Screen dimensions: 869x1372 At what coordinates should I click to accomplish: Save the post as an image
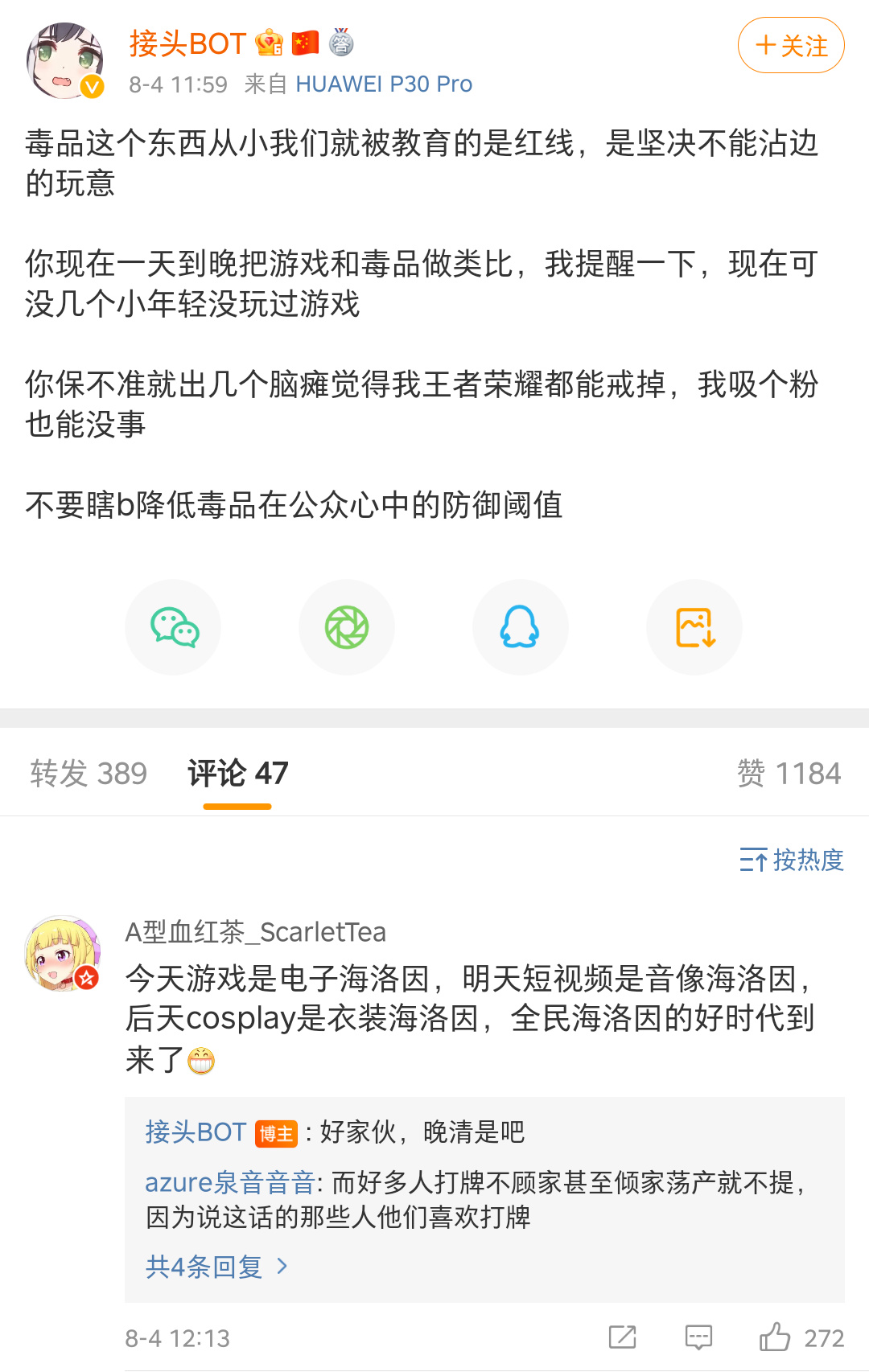(x=694, y=627)
